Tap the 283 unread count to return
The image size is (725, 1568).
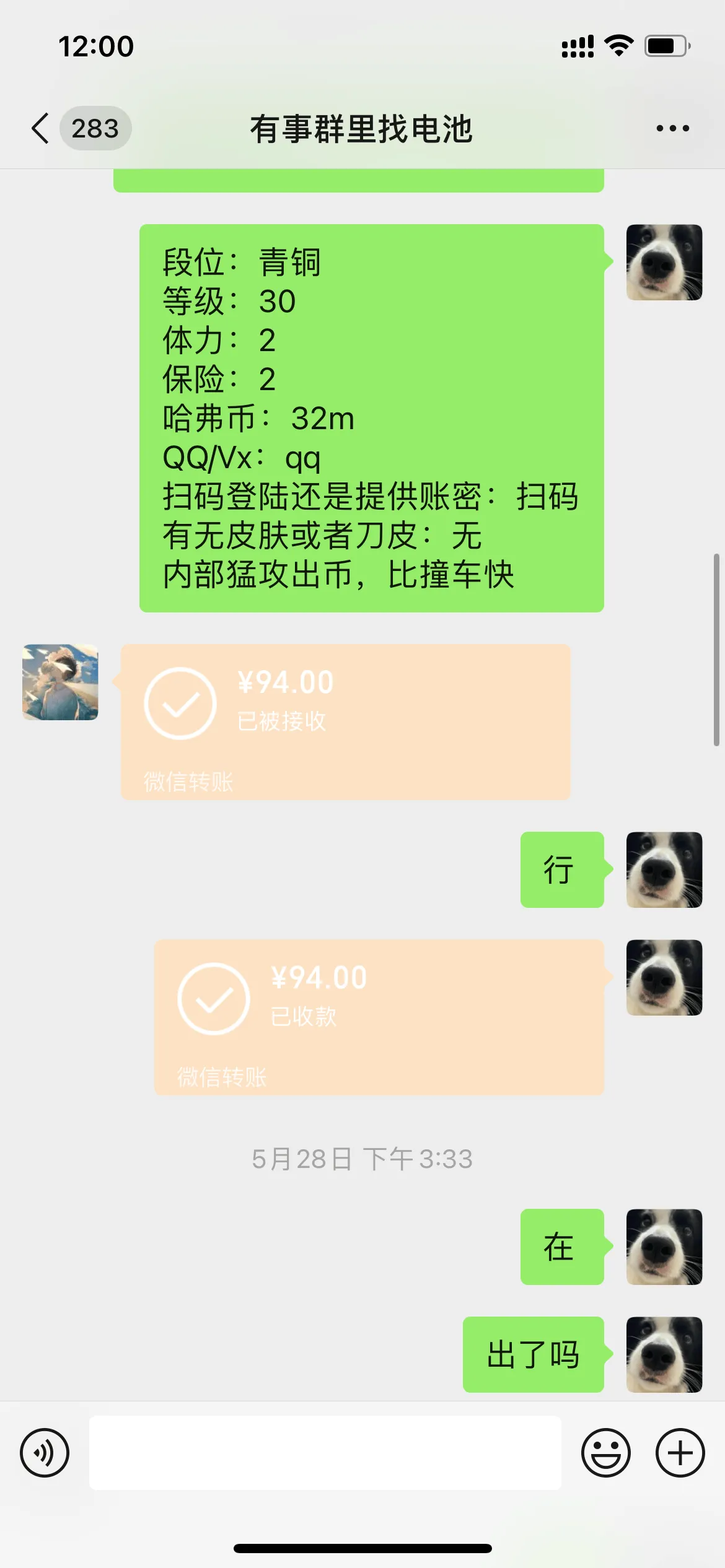[96, 128]
